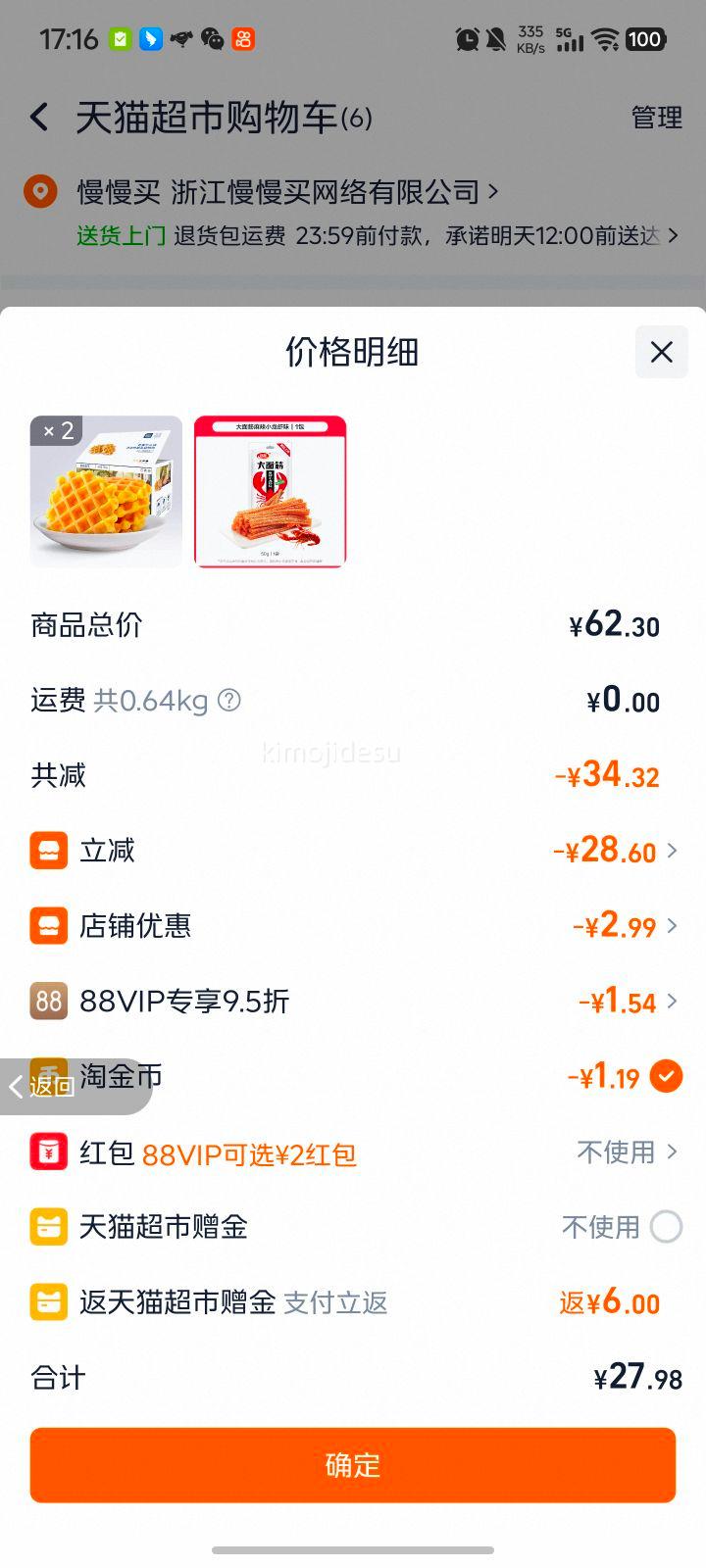Tap the waffle product thumbnail marked ×2

pos(105,490)
